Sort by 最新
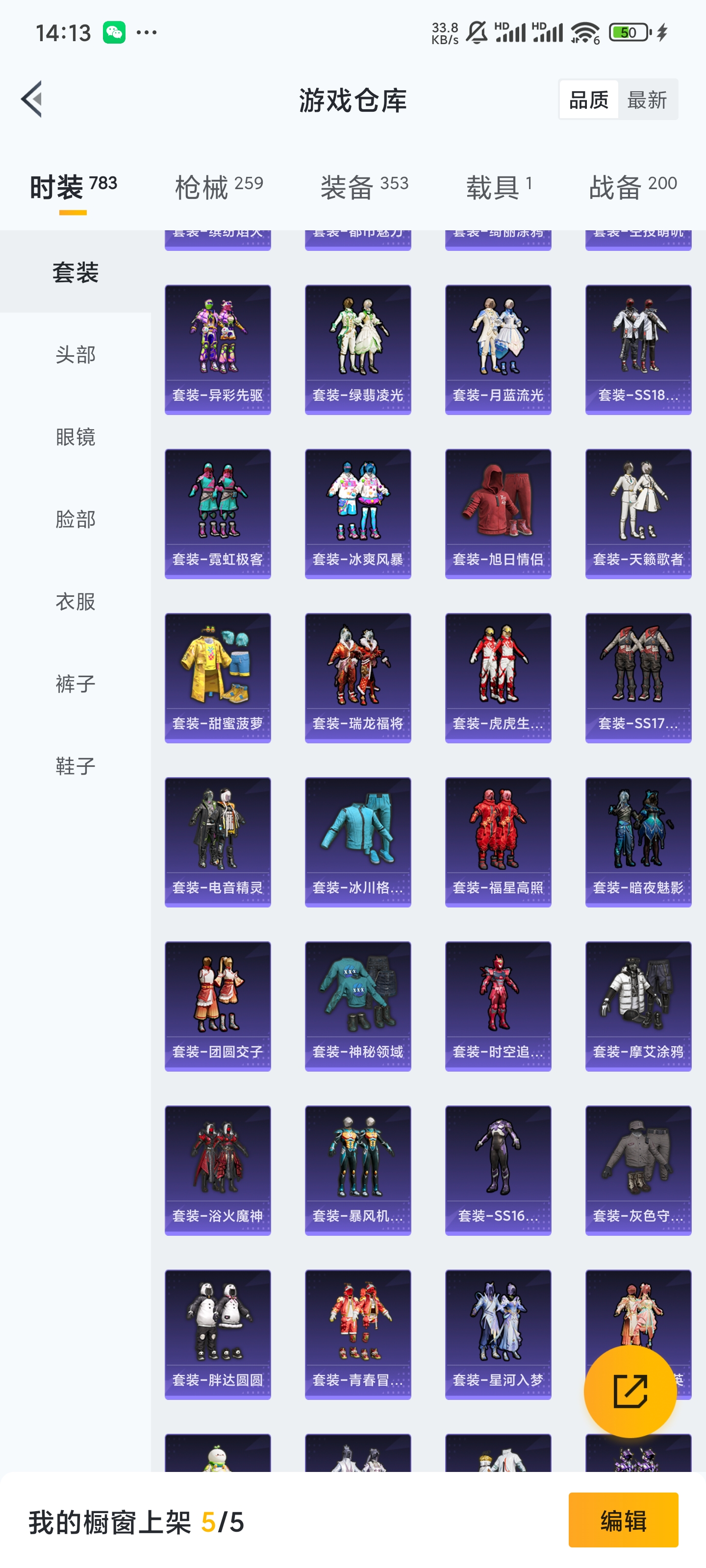Screen dimensions: 706x1568 pos(647,99)
